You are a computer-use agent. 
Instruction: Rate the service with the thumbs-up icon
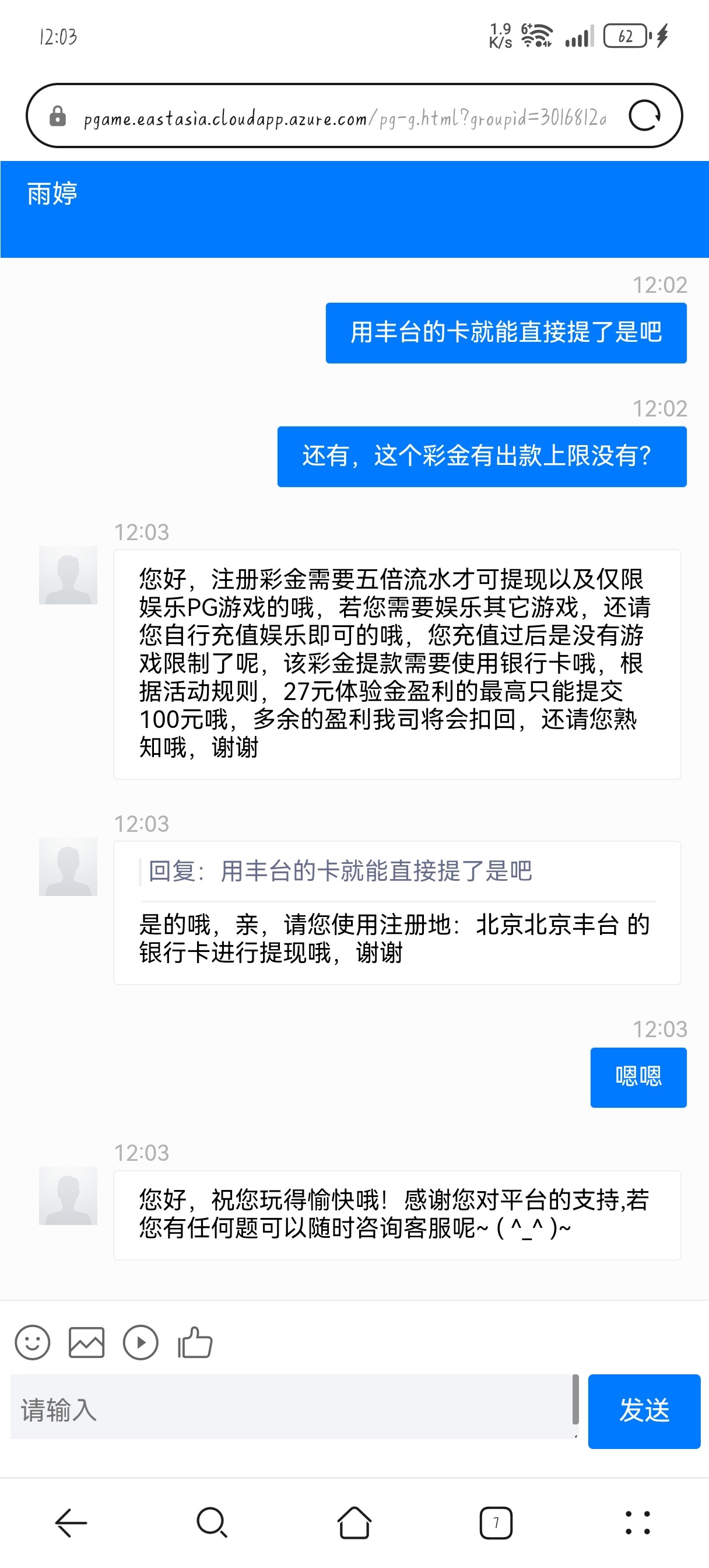coord(195,1343)
